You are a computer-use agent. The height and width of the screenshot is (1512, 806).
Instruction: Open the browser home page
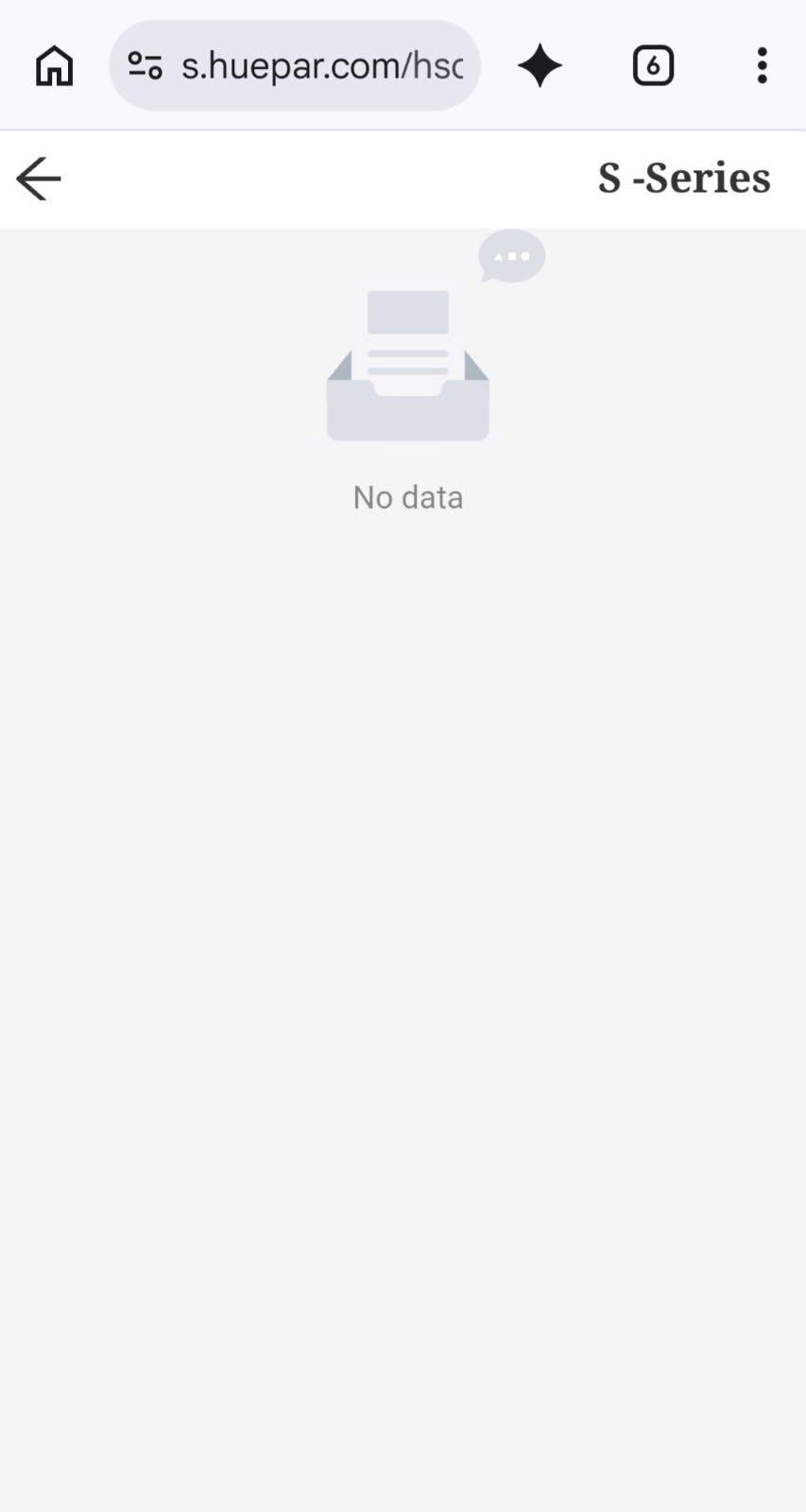pos(54,66)
